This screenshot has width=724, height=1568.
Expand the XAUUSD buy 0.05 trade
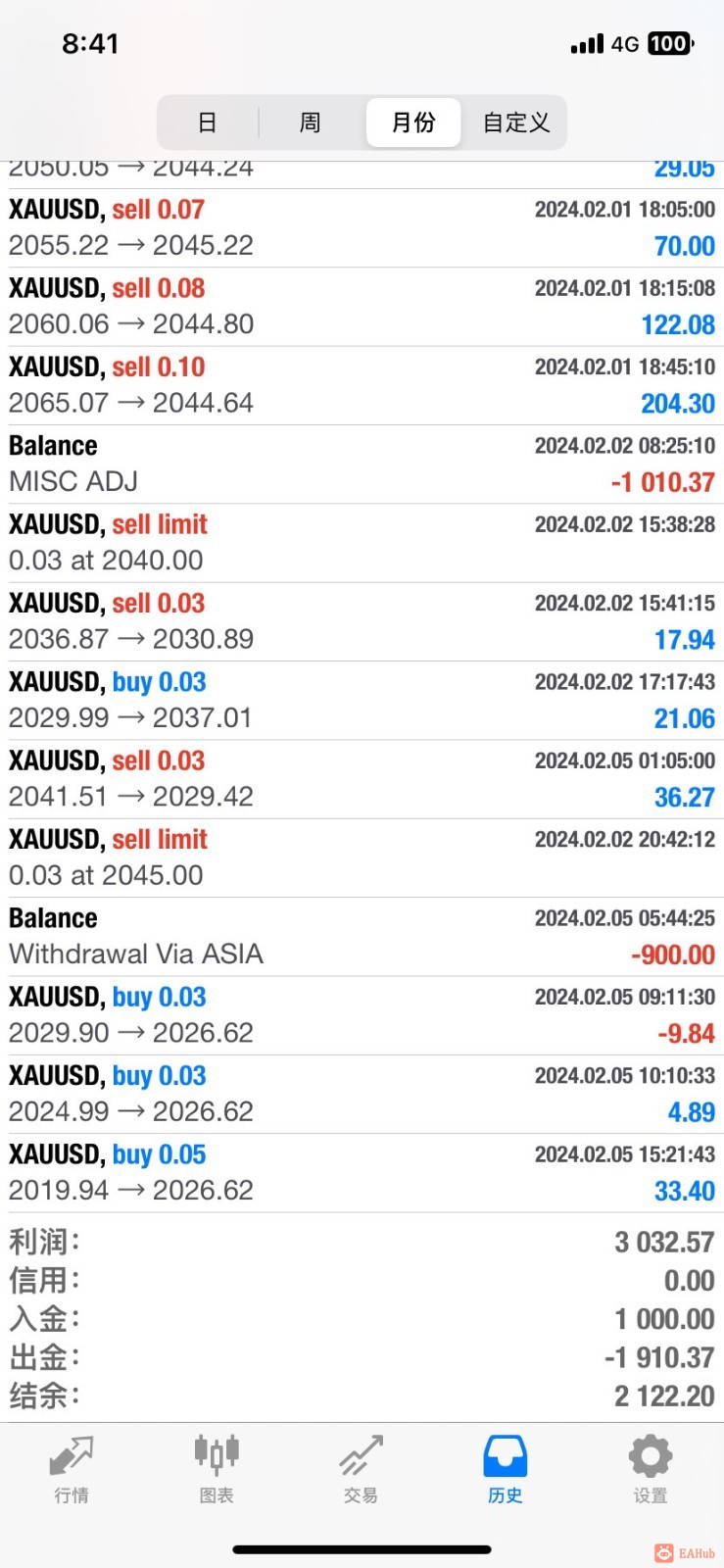point(362,1172)
